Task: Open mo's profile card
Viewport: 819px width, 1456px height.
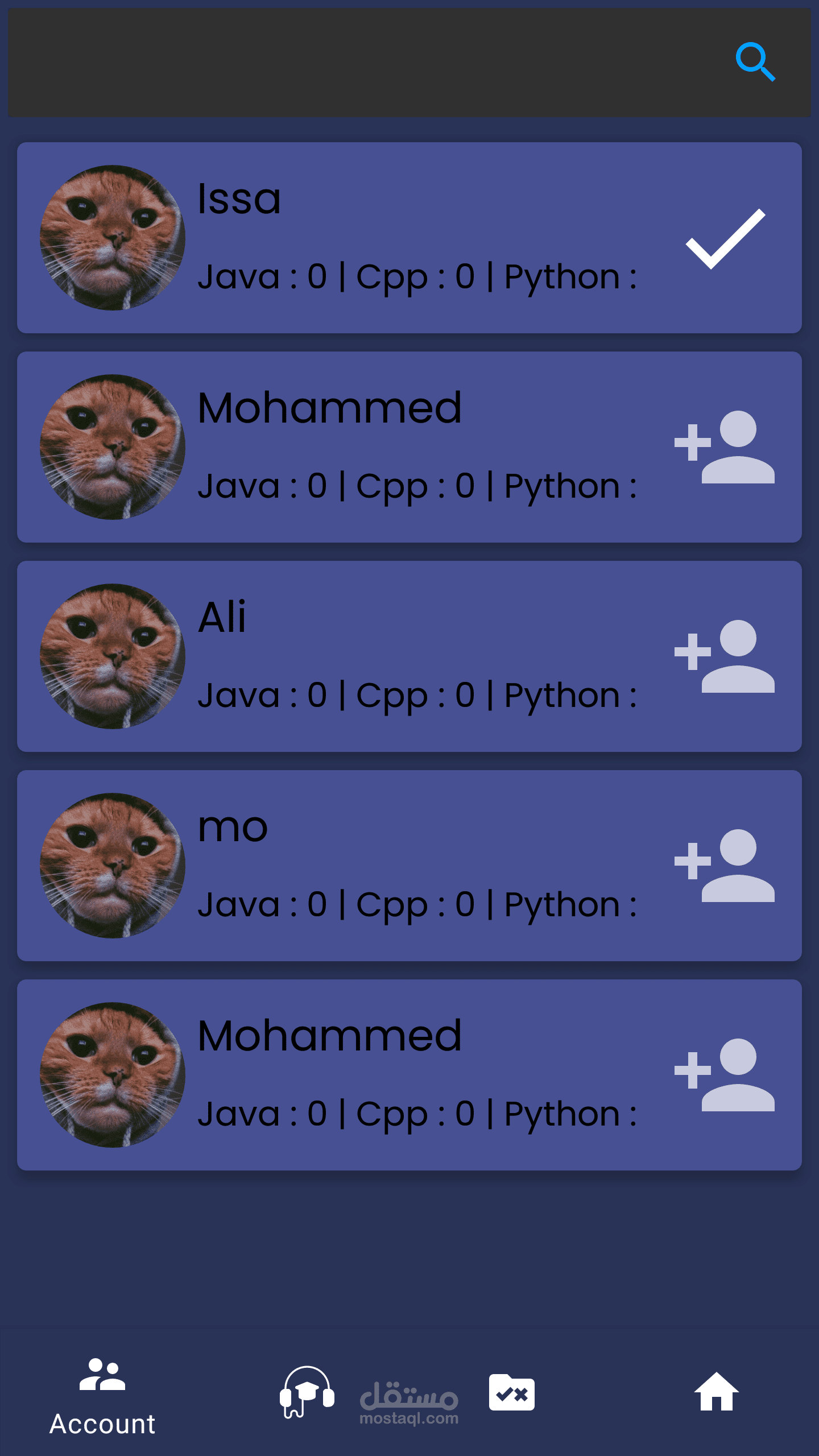Action: coord(409,866)
